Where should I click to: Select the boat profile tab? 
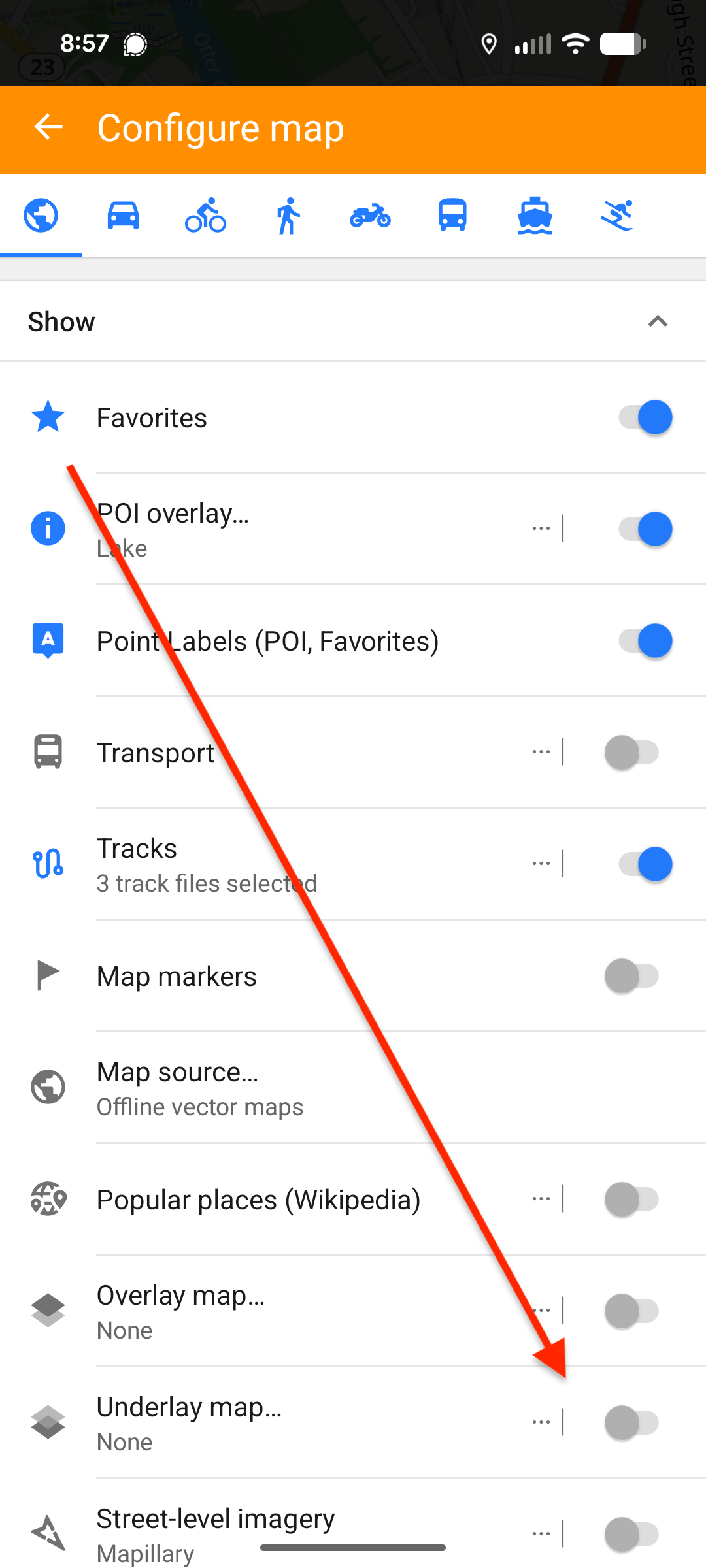point(535,216)
